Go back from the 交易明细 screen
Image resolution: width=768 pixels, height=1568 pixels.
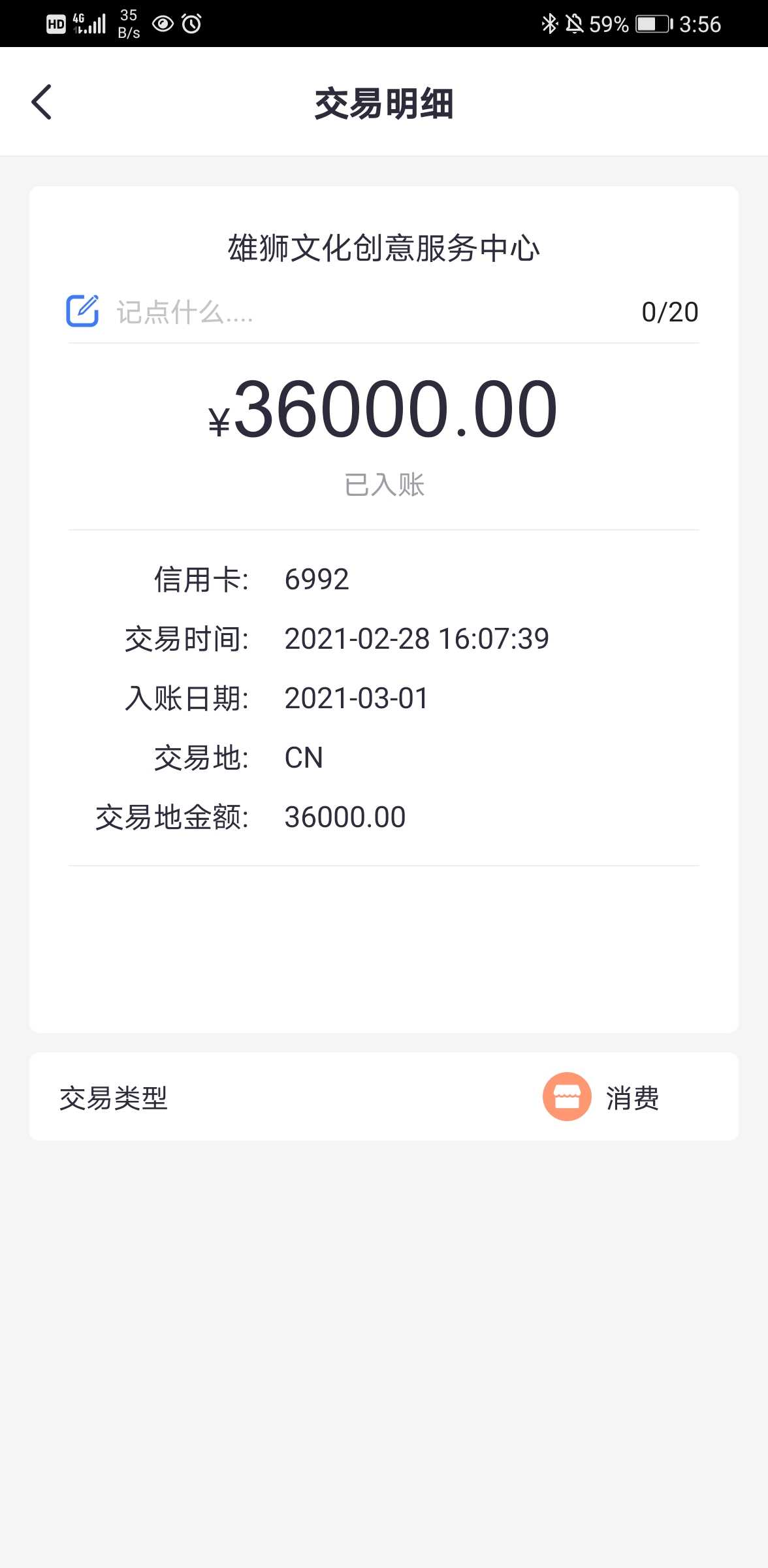pos(42,103)
